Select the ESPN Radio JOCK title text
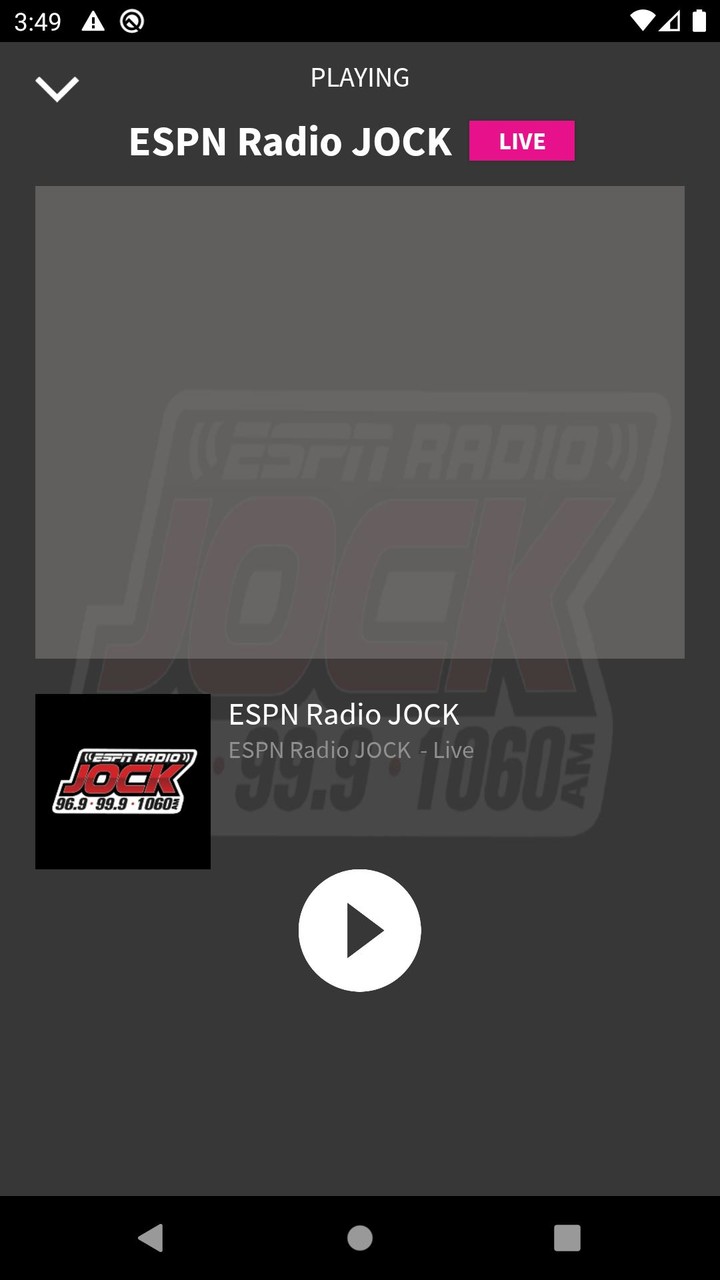Viewport: 720px width, 1280px height. (x=344, y=714)
